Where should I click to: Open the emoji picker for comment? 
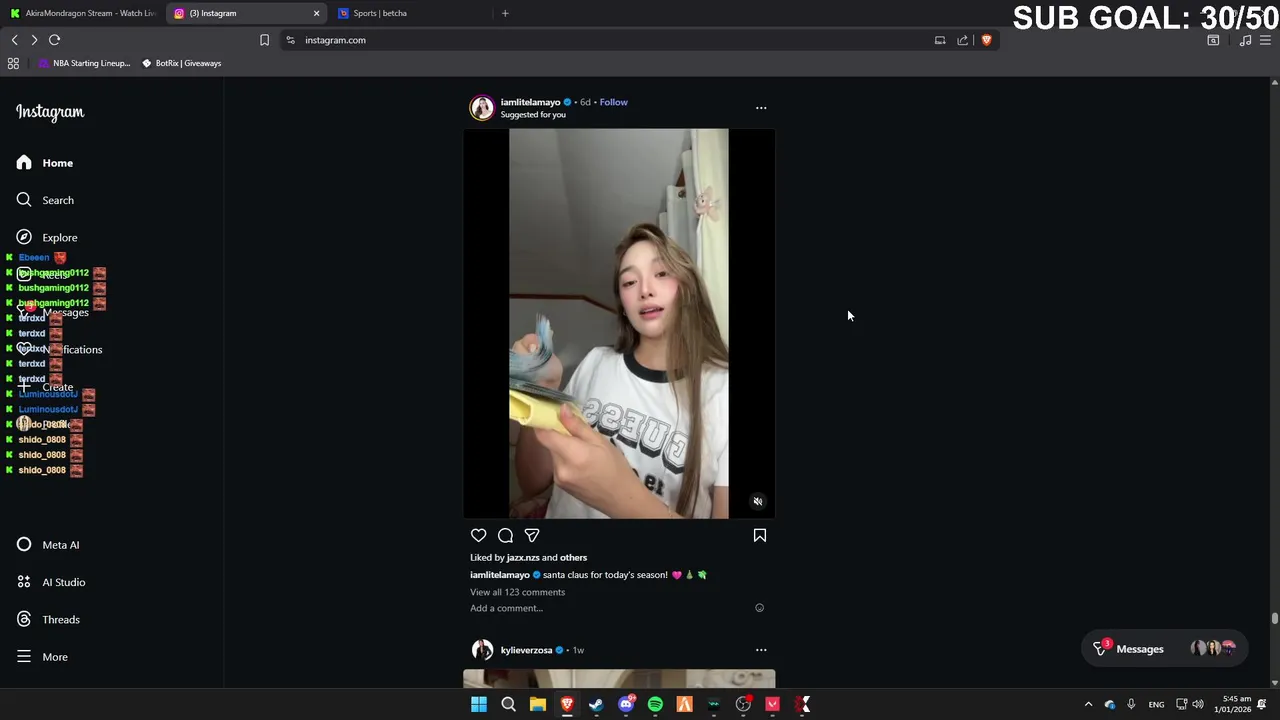click(759, 608)
